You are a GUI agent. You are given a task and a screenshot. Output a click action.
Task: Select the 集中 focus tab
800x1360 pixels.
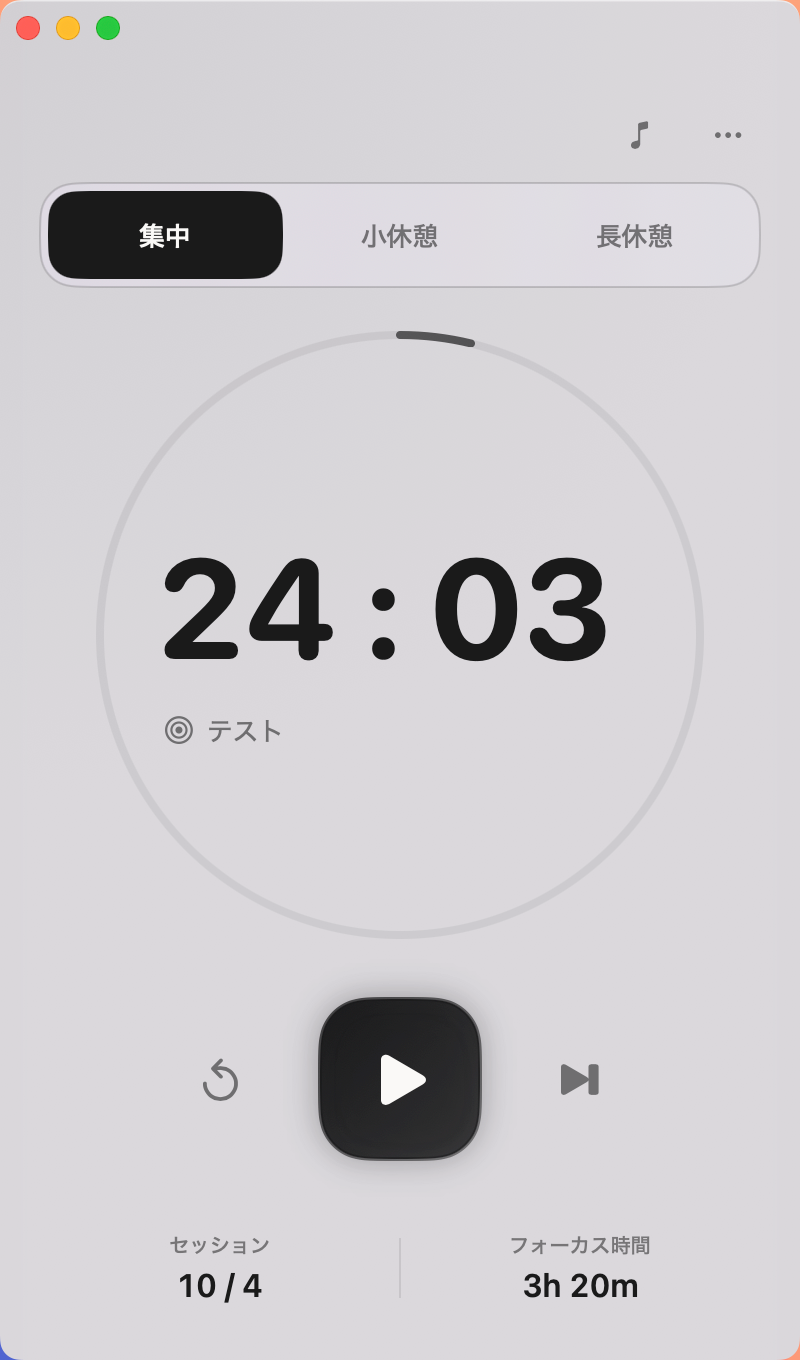tap(165, 236)
